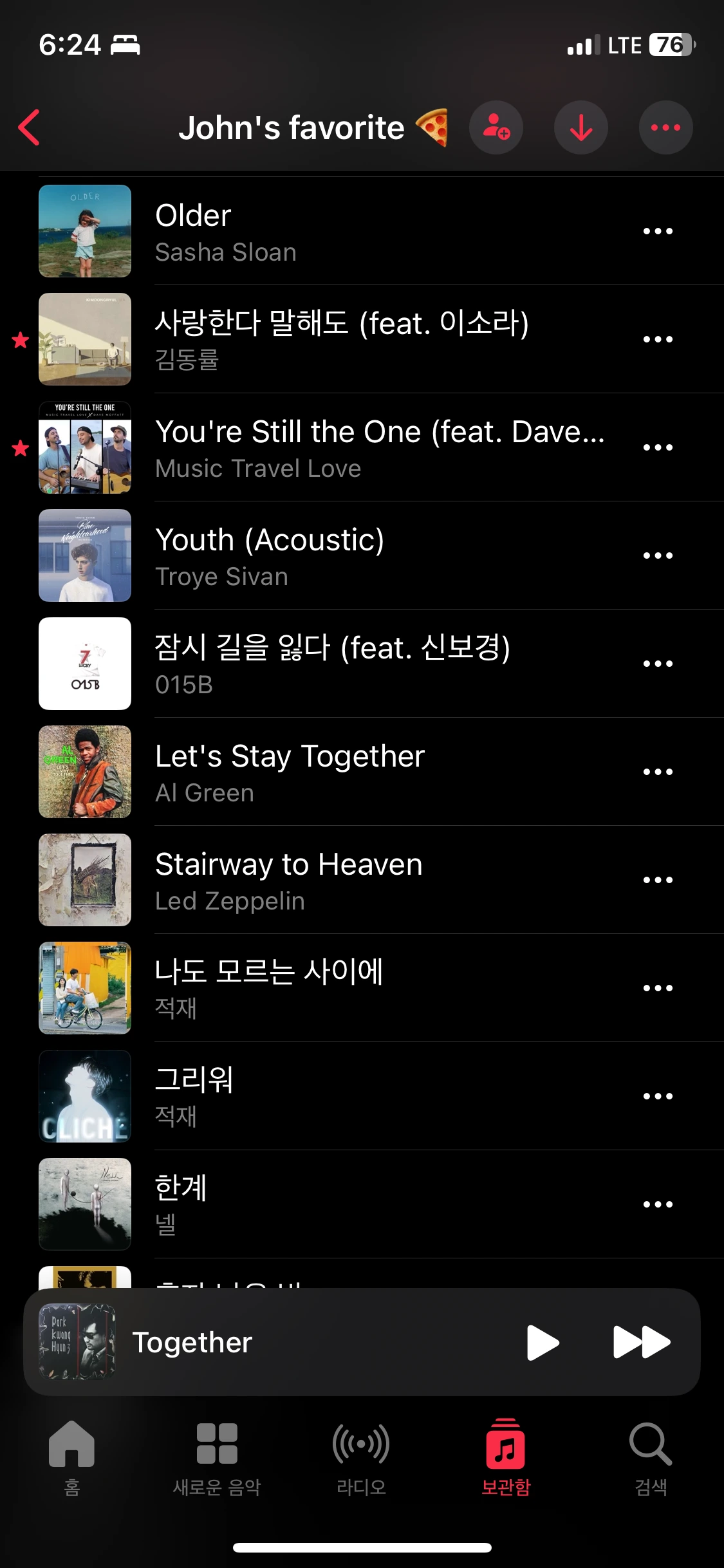
Task: Play 사랑한다 말해도 by 김동률
Action: click(x=341, y=340)
